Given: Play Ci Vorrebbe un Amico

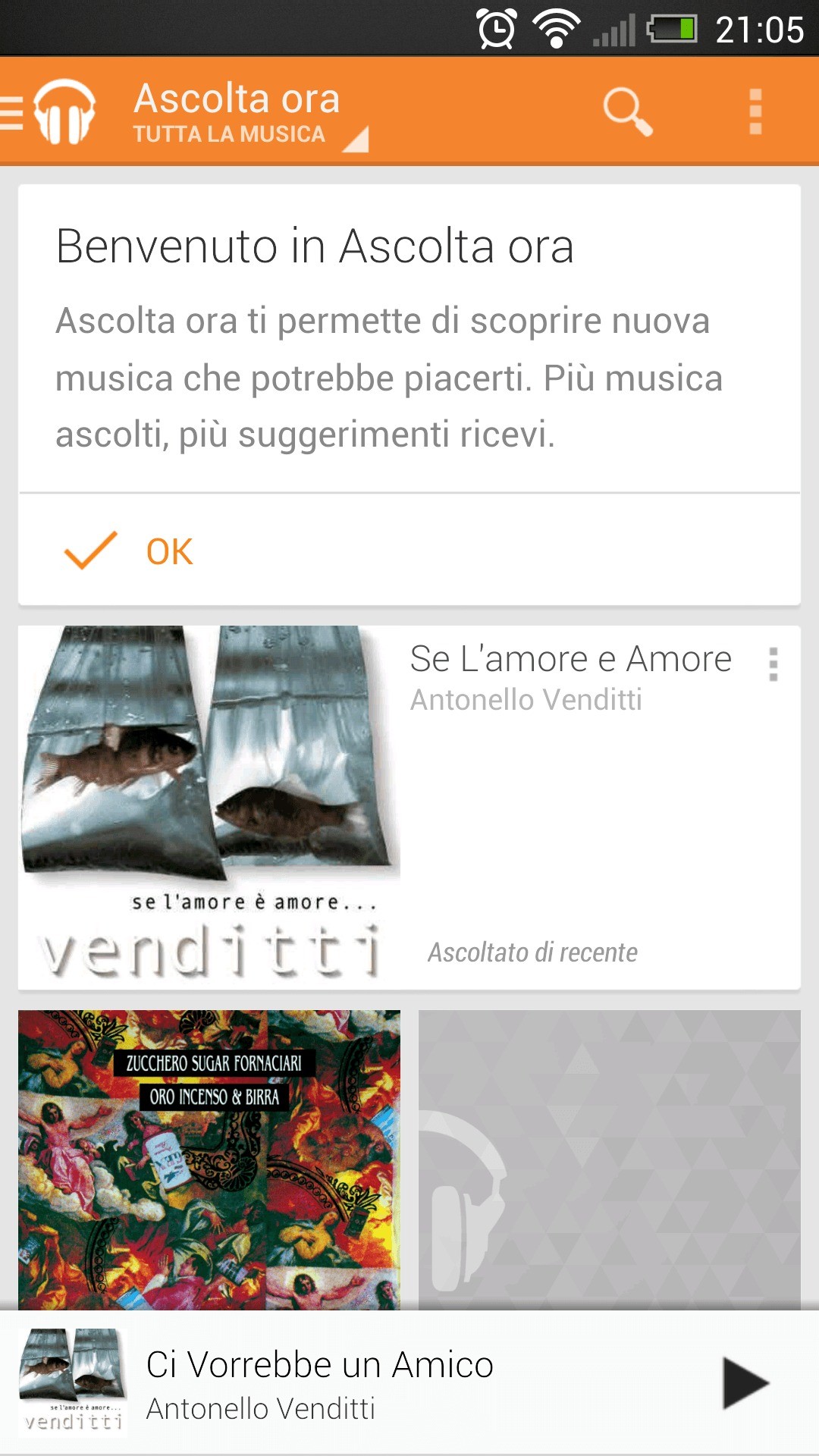Looking at the screenshot, I should [x=744, y=1383].
